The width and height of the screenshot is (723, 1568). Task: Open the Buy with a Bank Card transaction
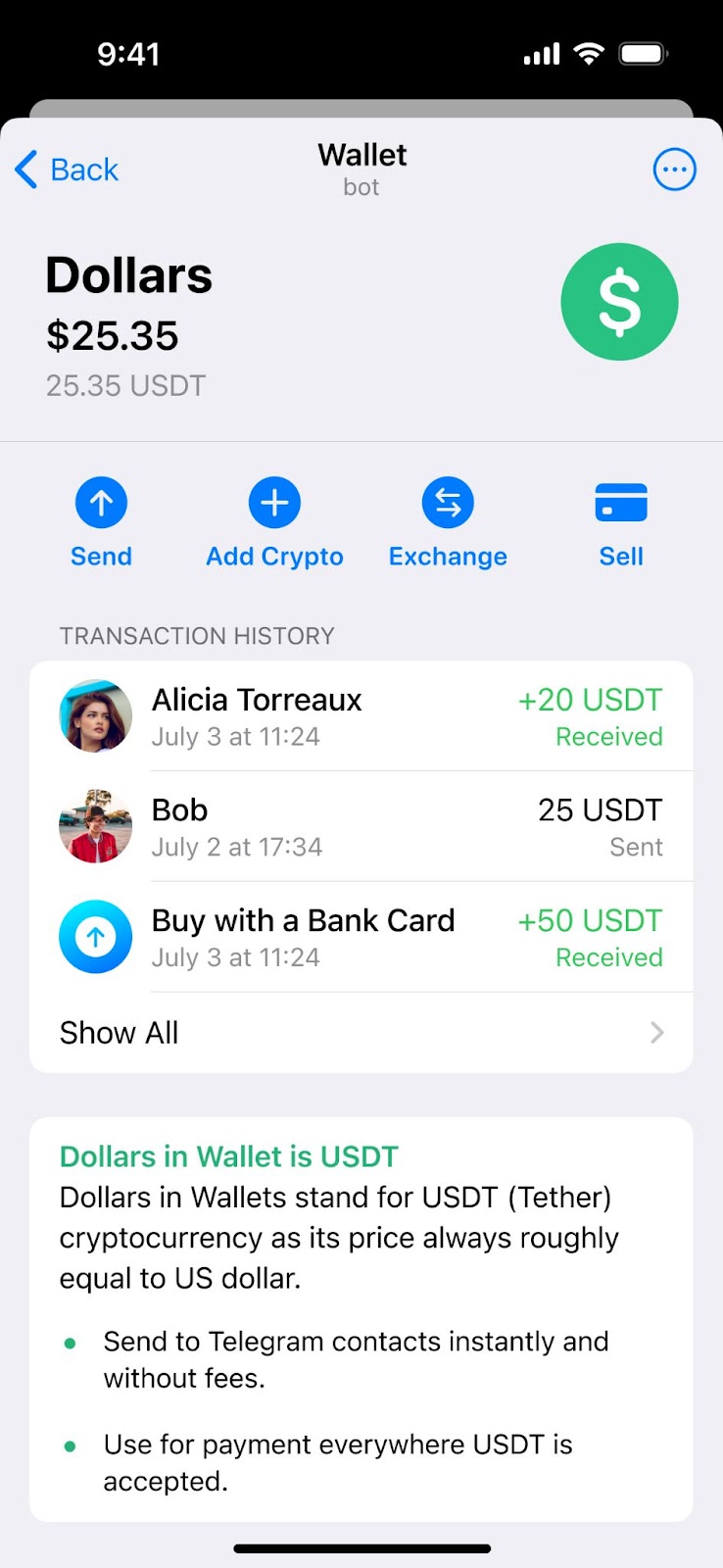pos(361,938)
